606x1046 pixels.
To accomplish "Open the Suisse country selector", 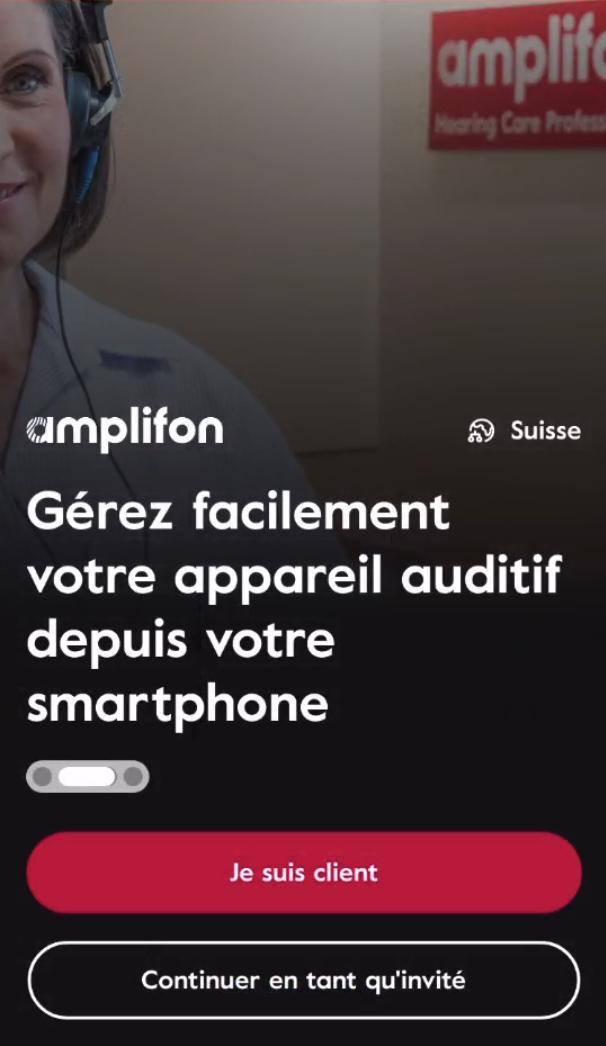I will tap(524, 431).
